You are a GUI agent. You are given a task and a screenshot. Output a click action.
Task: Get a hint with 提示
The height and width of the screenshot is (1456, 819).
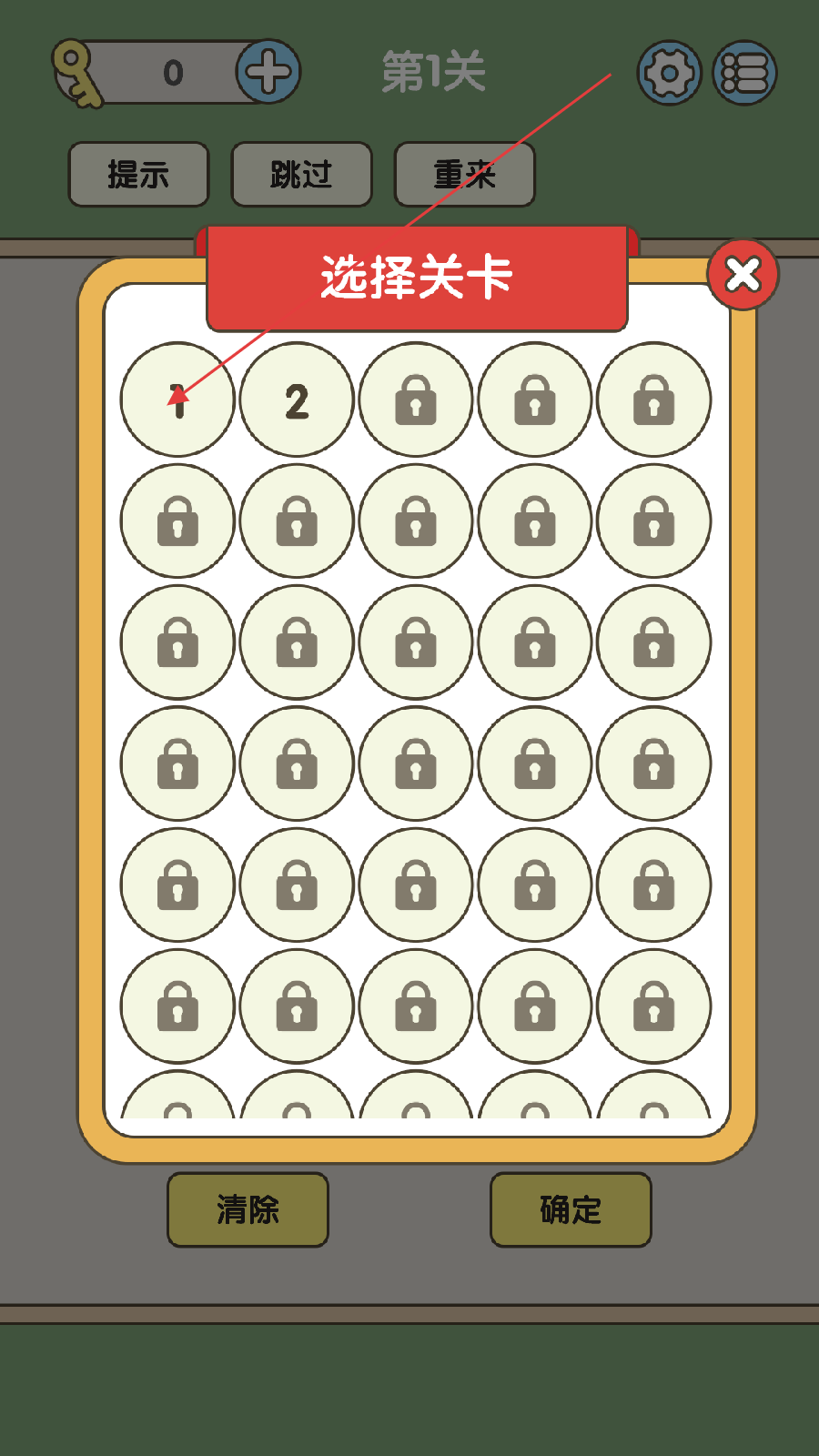pyautogui.click(x=138, y=174)
